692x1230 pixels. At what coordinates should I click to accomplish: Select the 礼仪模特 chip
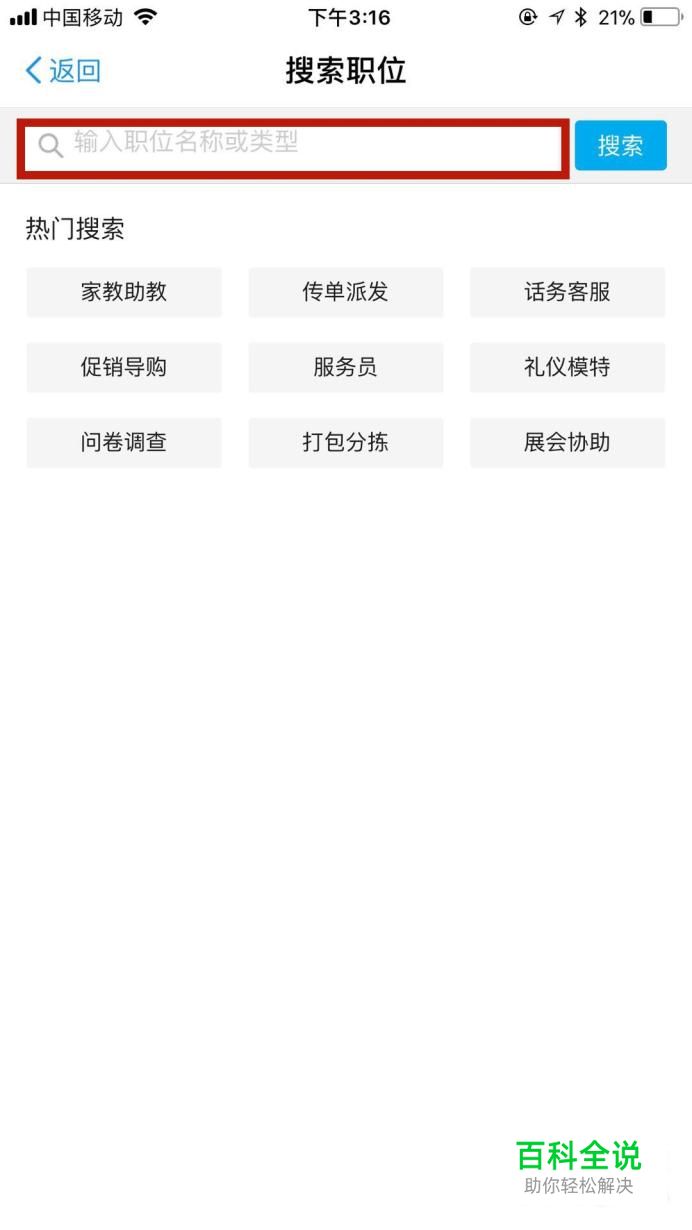[x=567, y=367]
